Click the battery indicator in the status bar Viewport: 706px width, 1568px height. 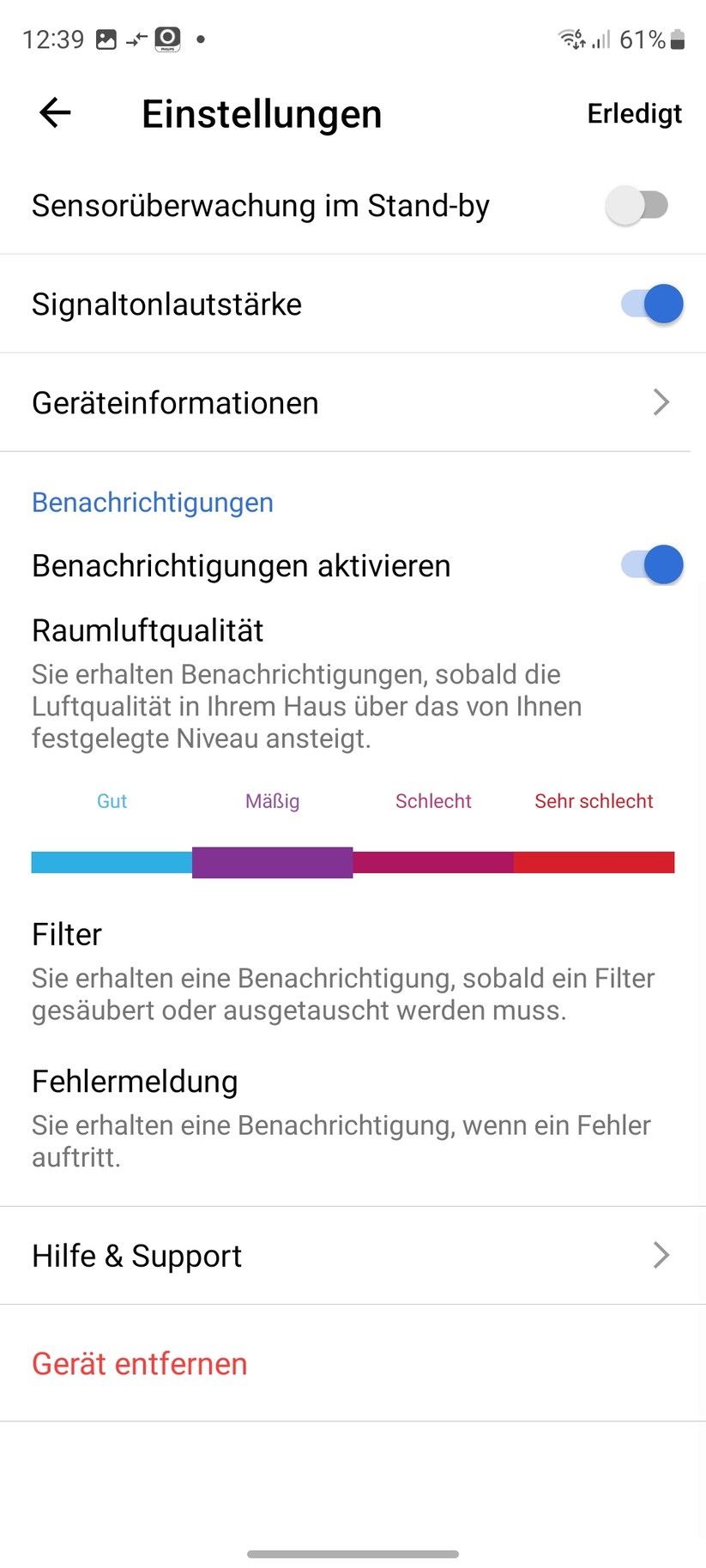tap(677, 39)
